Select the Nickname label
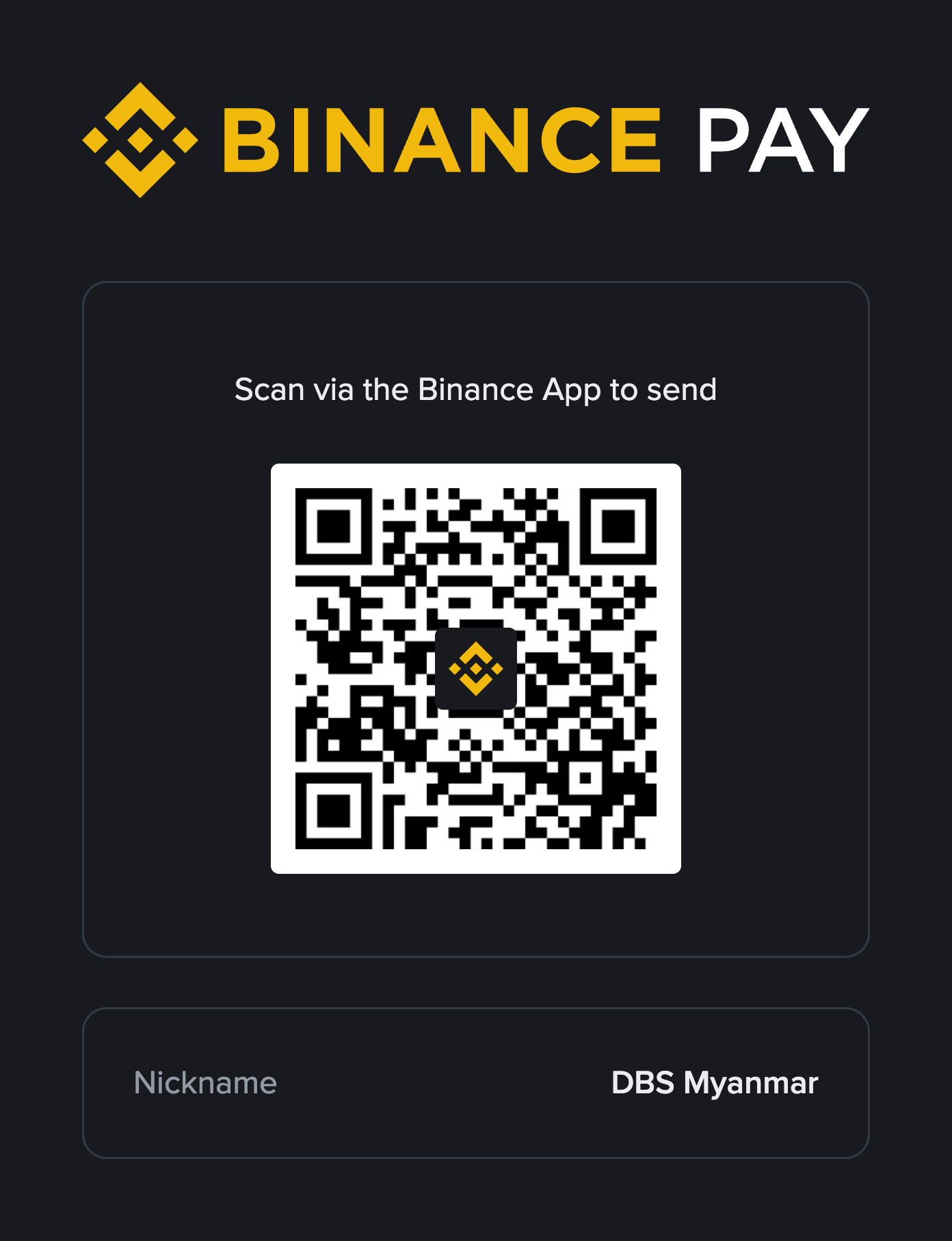Image resolution: width=952 pixels, height=1241 pixels. tap(205, 1082)
